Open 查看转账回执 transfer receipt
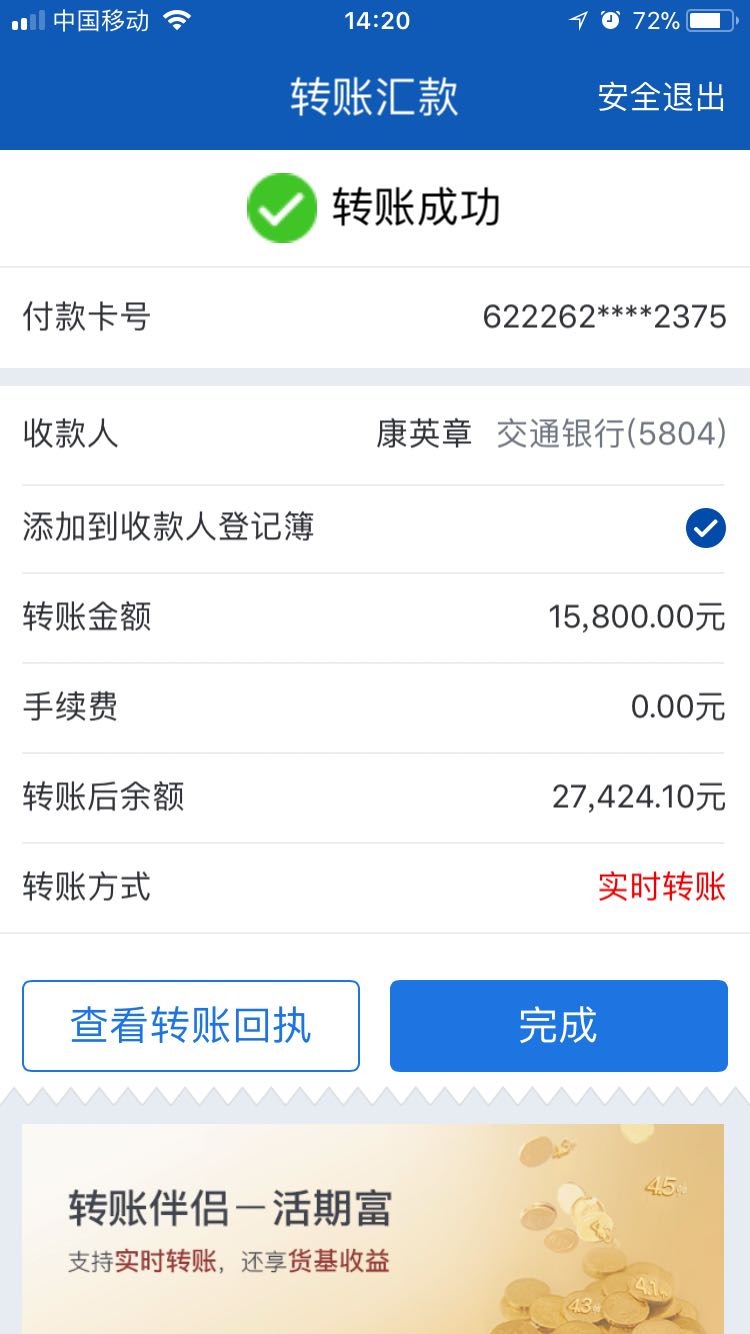This screenshot has width=750, height=1334. (191, 1026)
